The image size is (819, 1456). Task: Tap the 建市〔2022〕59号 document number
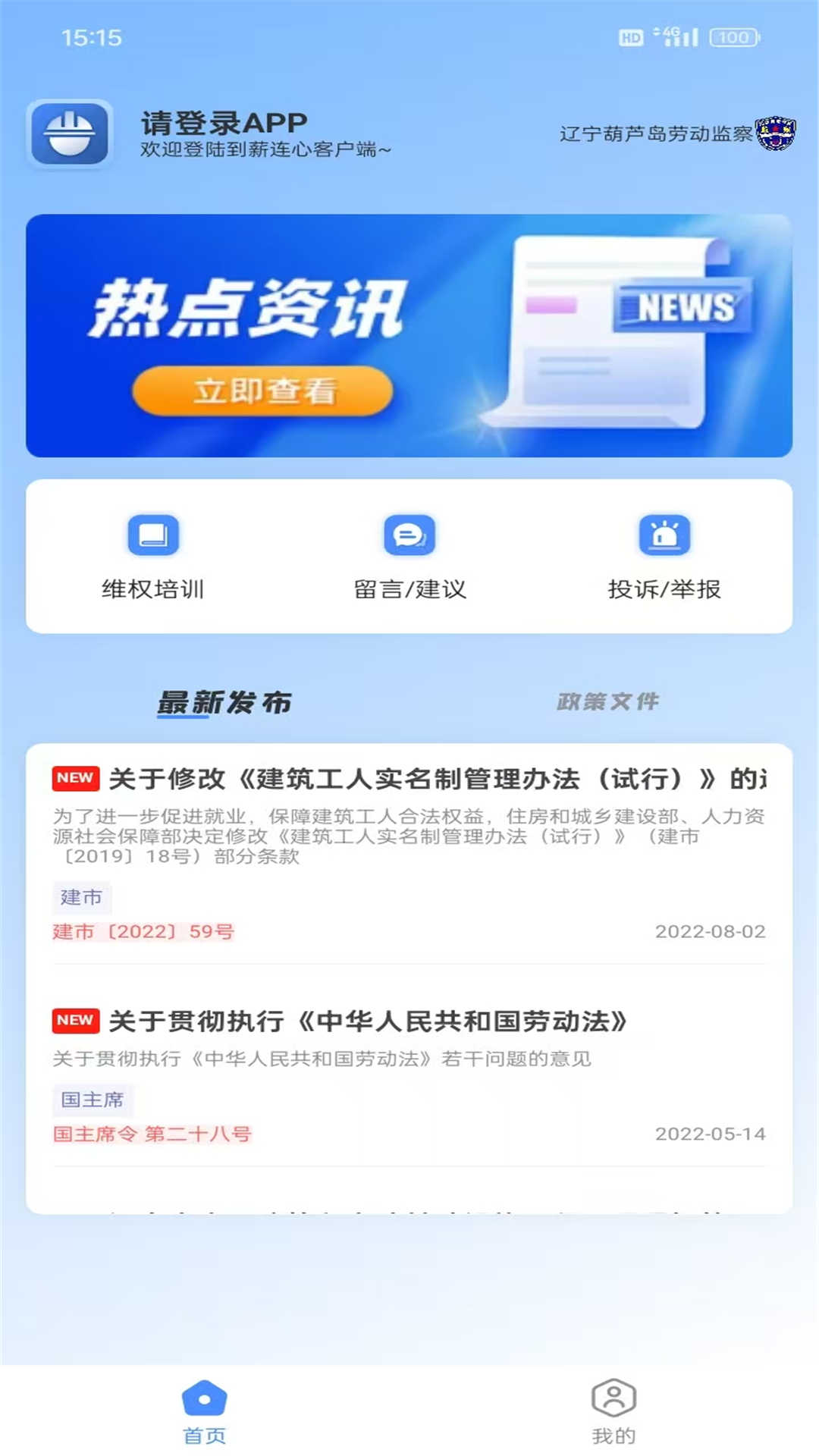point(144,932)
